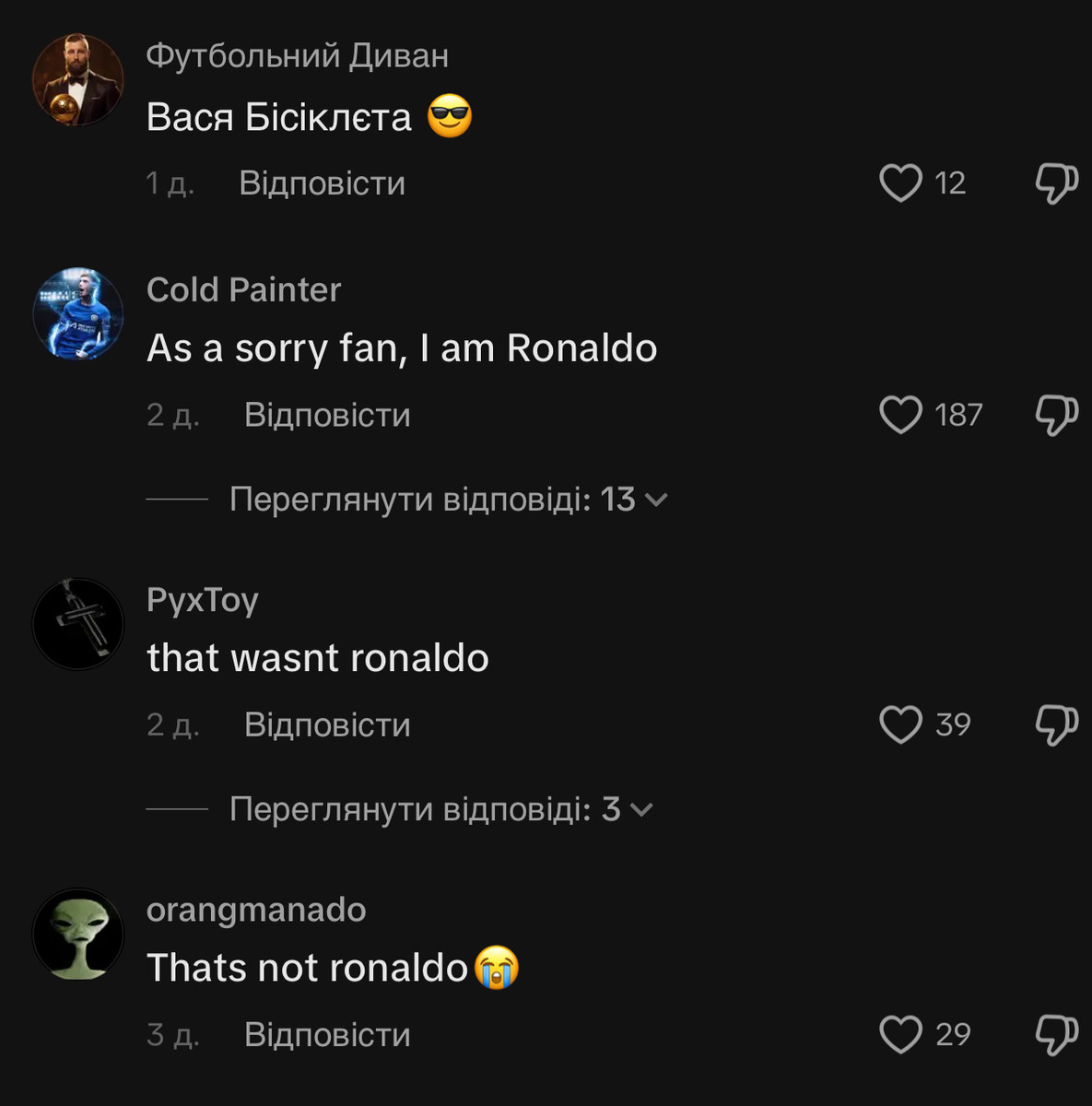Like the comment by Футбольний Диван
Viewport: 1092px width, 1106px height.
point(900,182)
